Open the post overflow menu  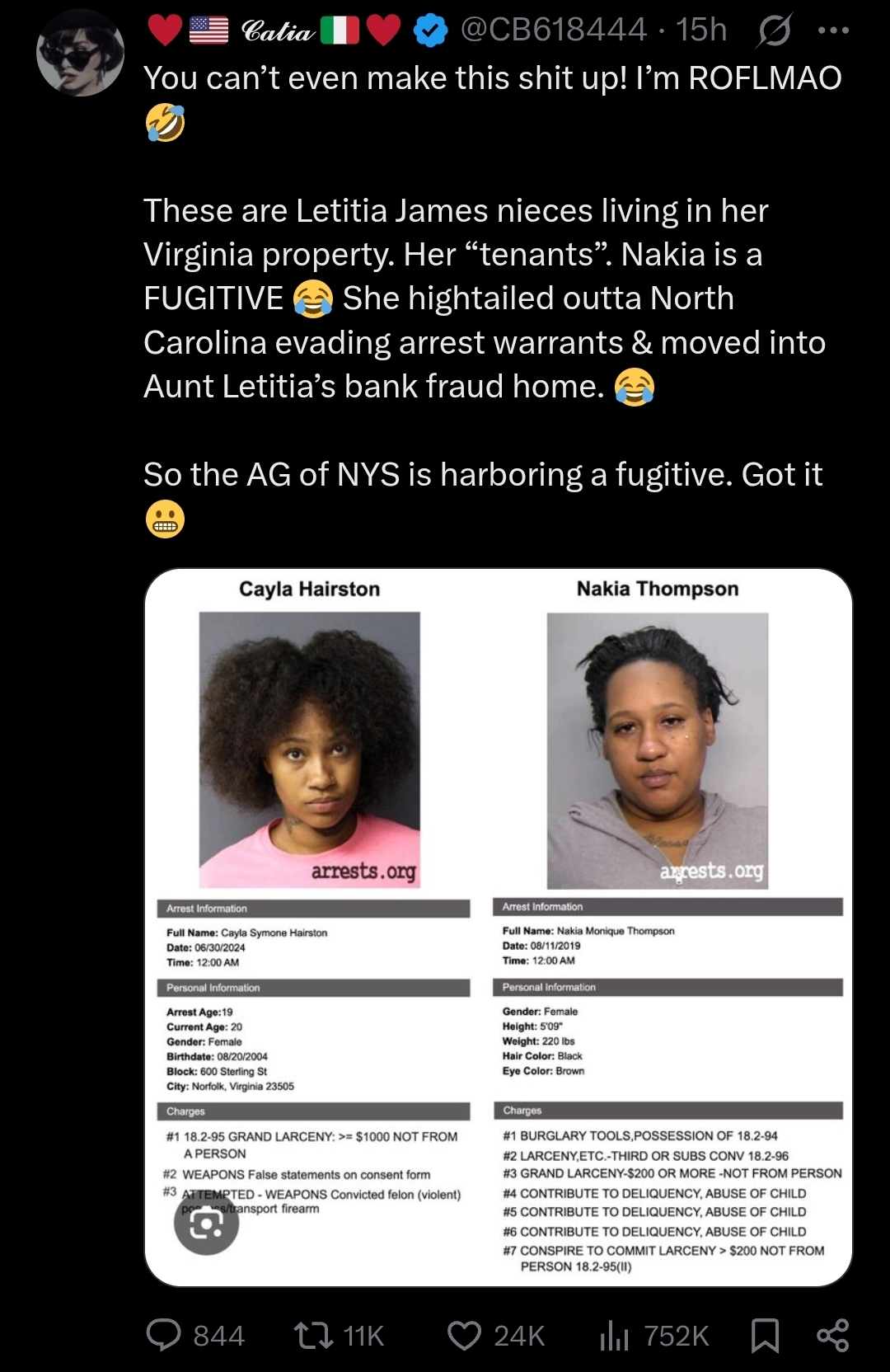coord(832,31)
